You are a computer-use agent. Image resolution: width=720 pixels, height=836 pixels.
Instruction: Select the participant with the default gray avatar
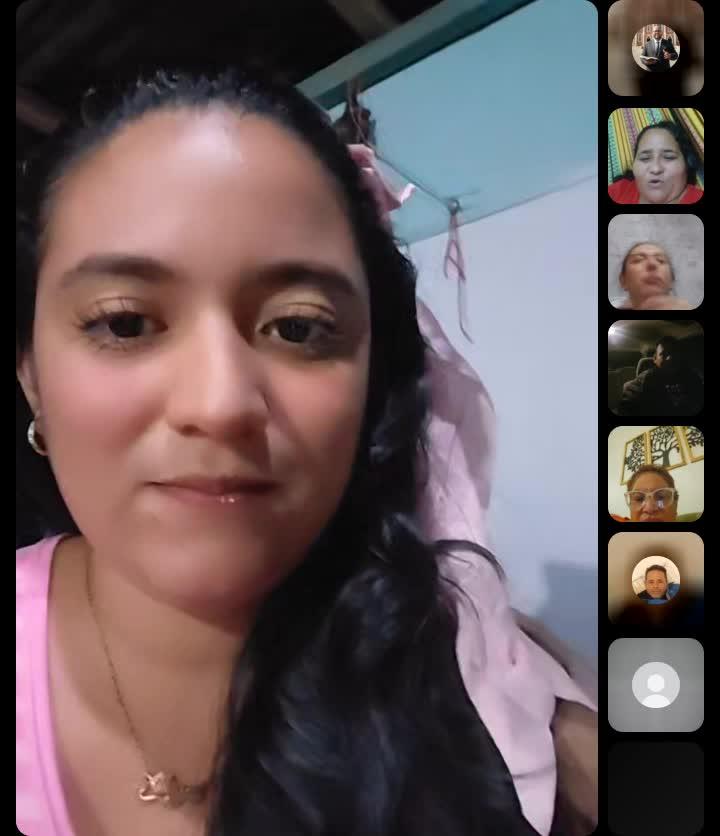(x=655, y=685)
